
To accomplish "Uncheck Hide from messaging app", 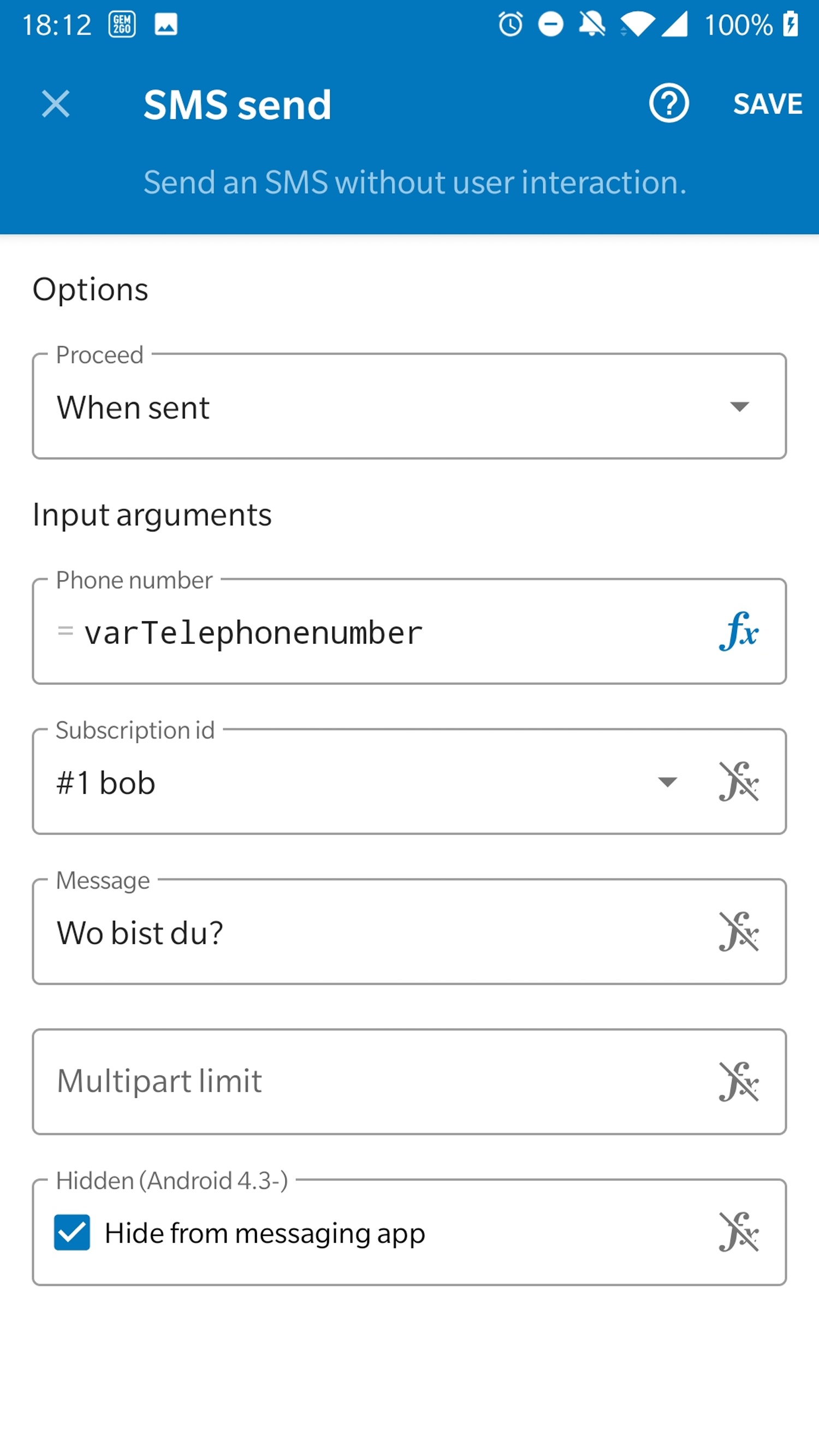I will pos(72,1232).
